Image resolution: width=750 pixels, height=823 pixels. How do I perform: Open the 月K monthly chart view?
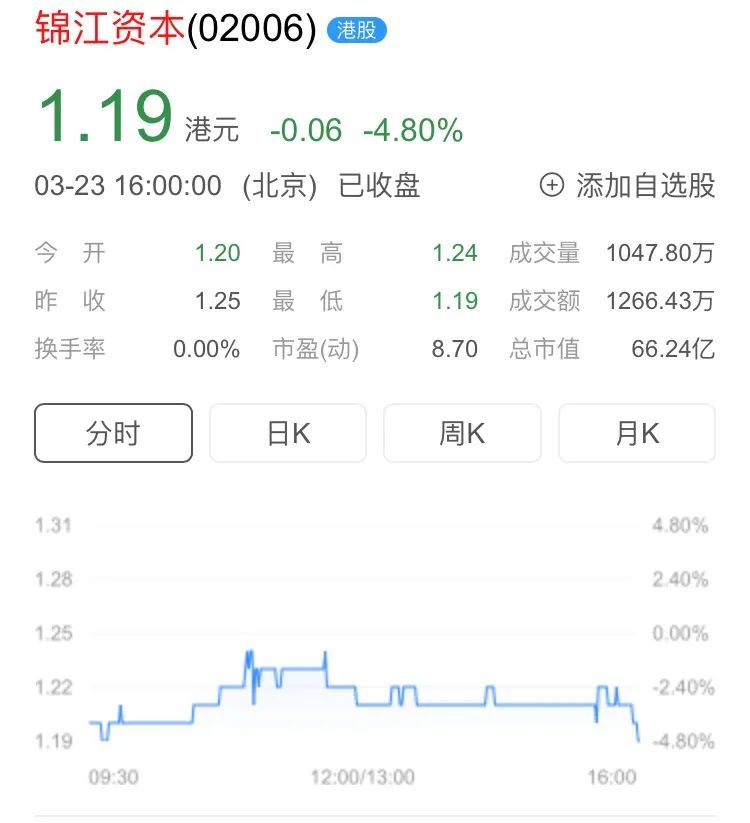636,433
